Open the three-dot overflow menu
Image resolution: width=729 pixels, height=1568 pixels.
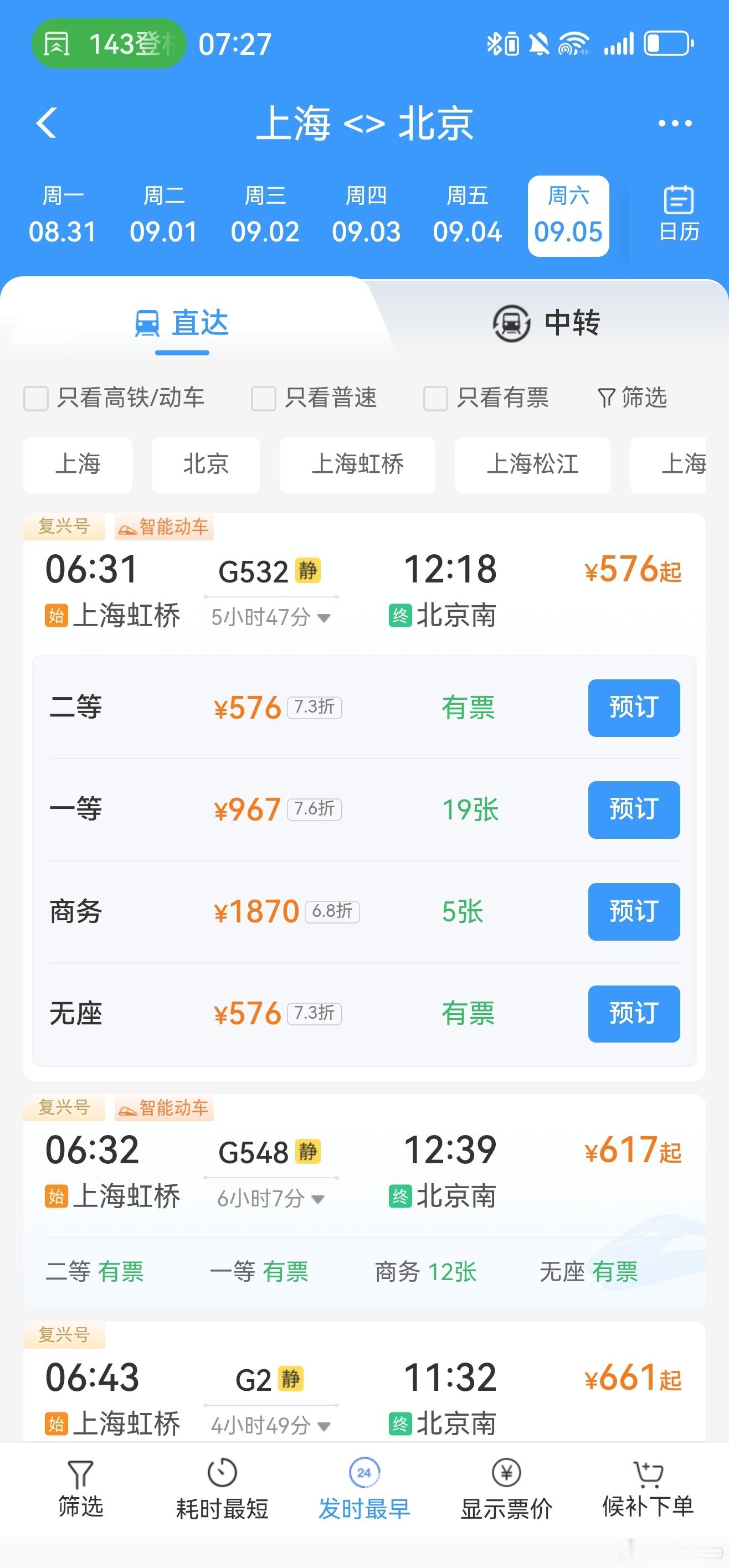pos(675,123)
